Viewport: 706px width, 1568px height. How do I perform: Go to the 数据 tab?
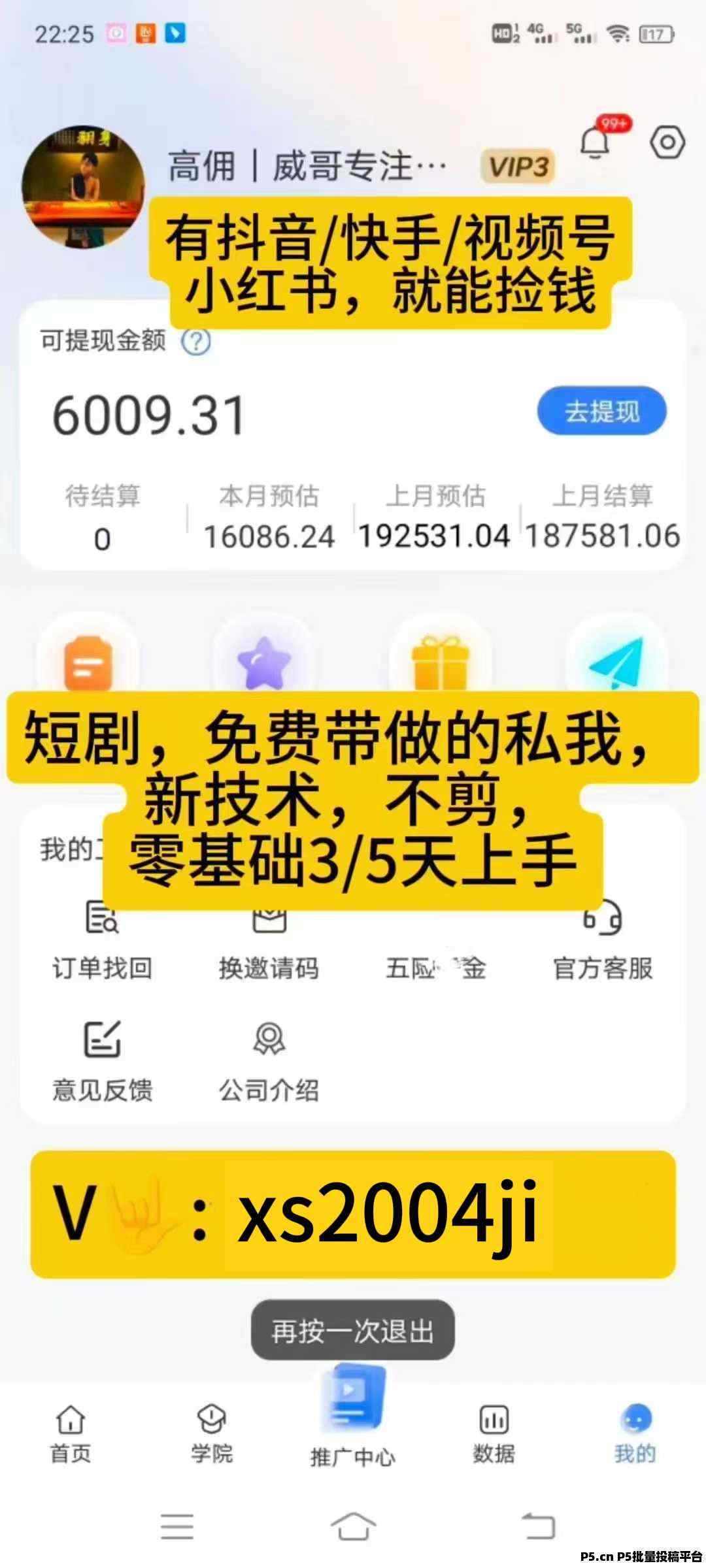[494, 1434]
